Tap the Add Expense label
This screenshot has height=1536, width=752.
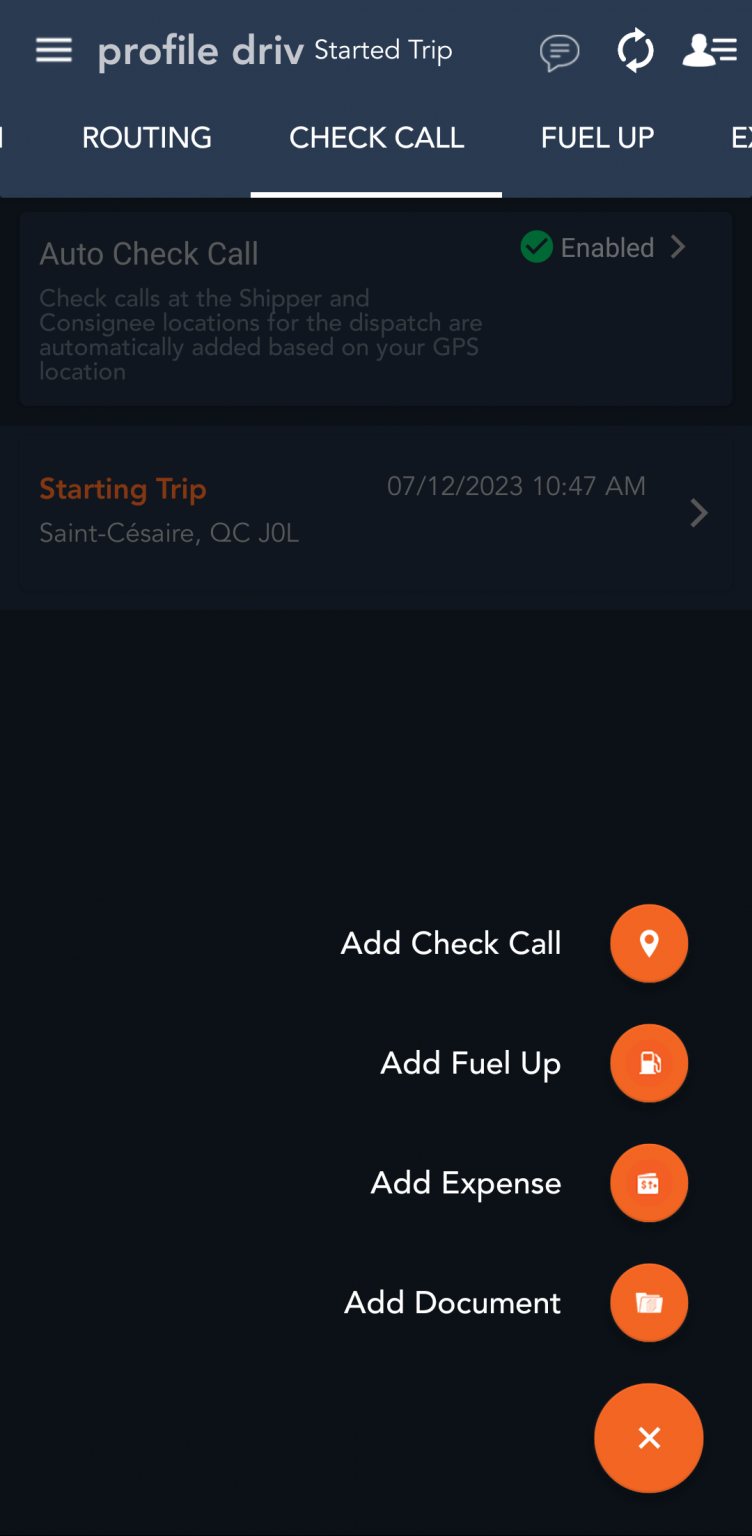tap(466, 1183)
